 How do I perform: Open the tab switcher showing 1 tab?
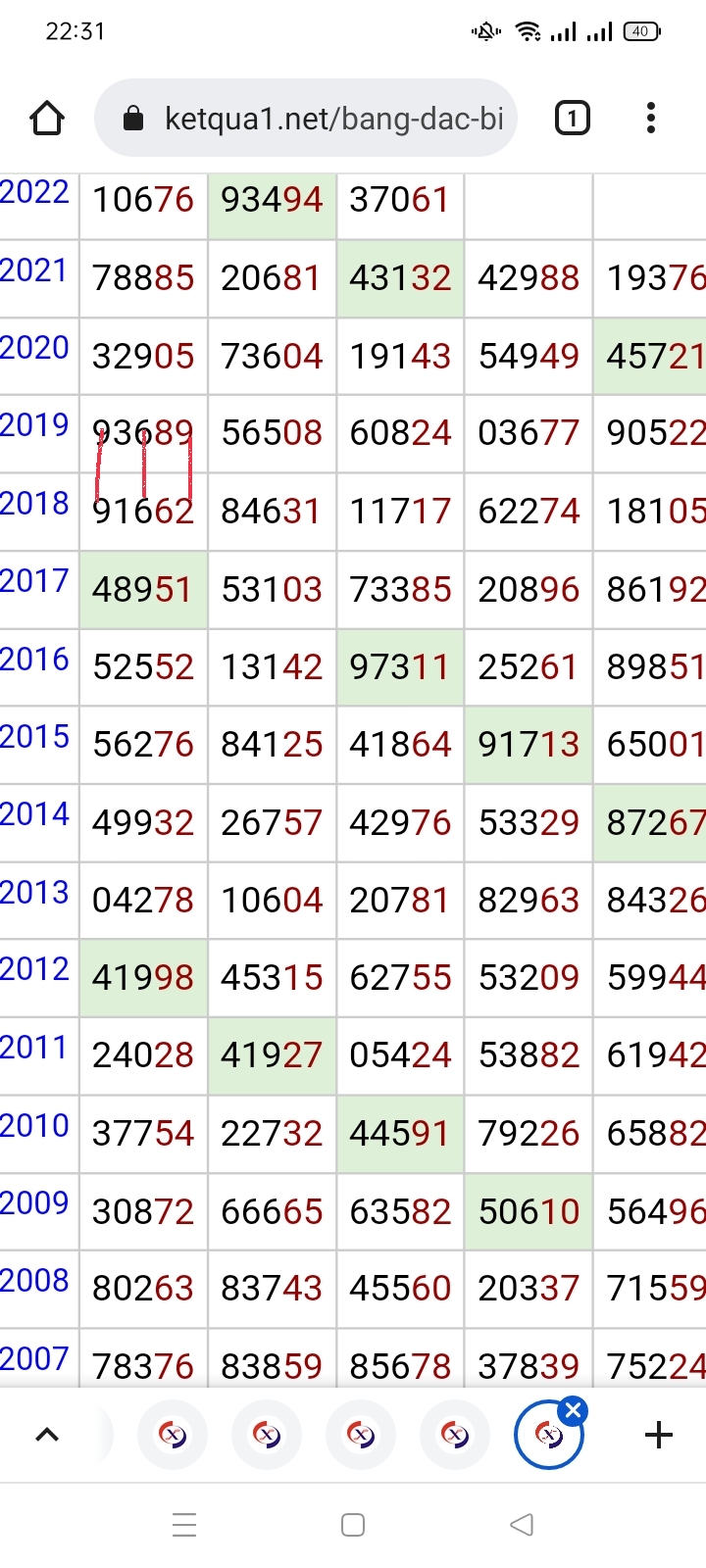[x=573, y=119]
